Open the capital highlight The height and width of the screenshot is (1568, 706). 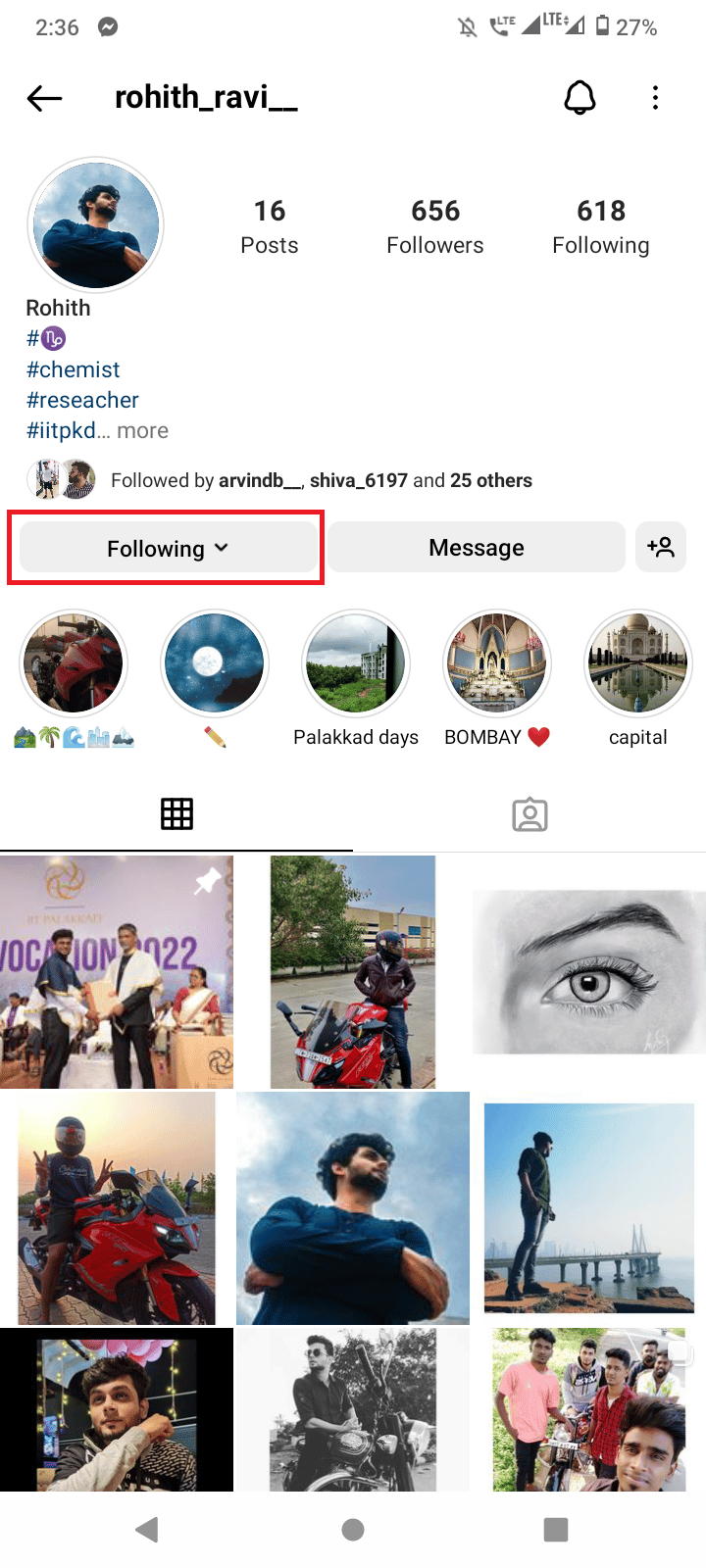[637, 664]
